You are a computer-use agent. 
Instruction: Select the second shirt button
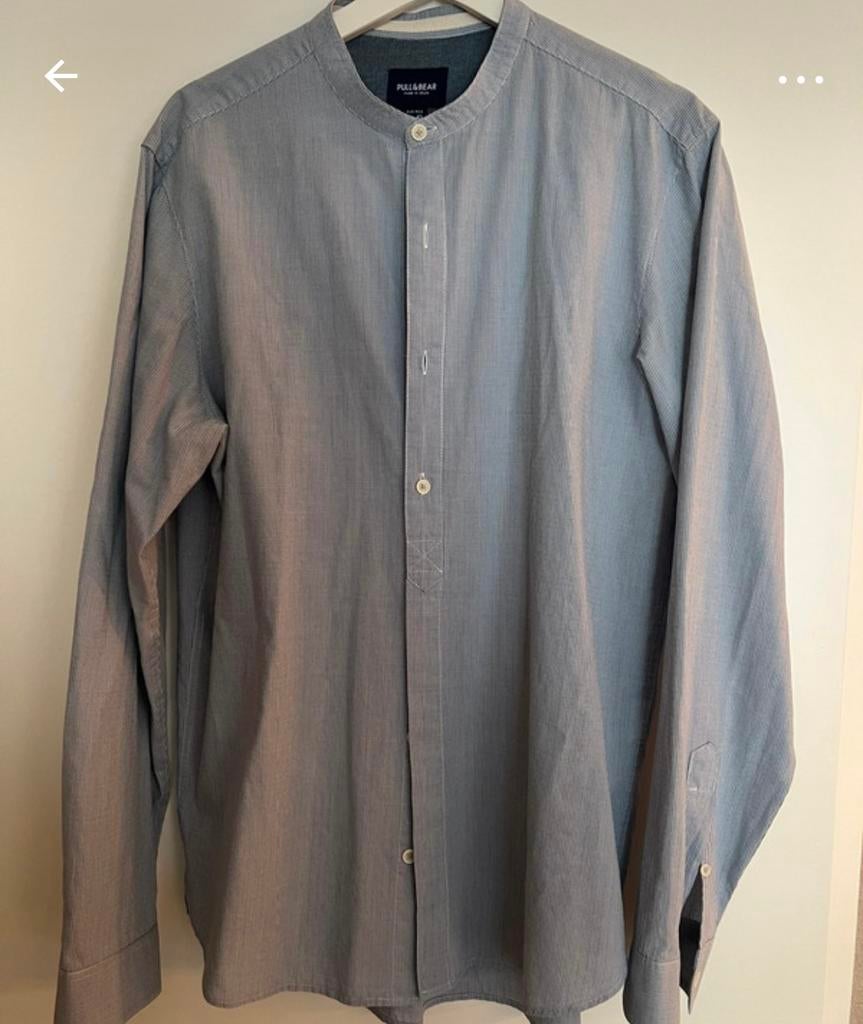[x=425, y=237]
